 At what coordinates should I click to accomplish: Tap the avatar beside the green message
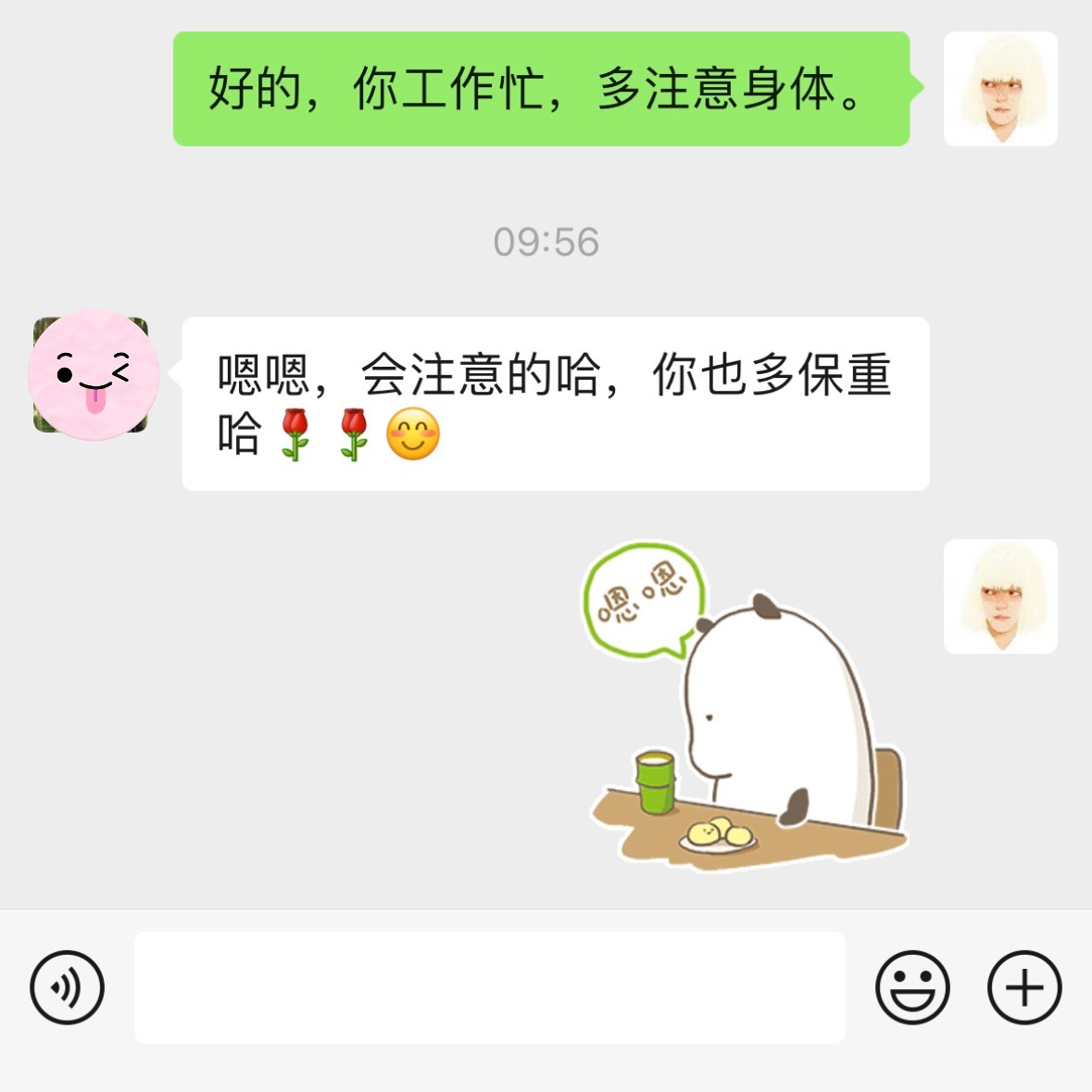(x=1000, y=89)
